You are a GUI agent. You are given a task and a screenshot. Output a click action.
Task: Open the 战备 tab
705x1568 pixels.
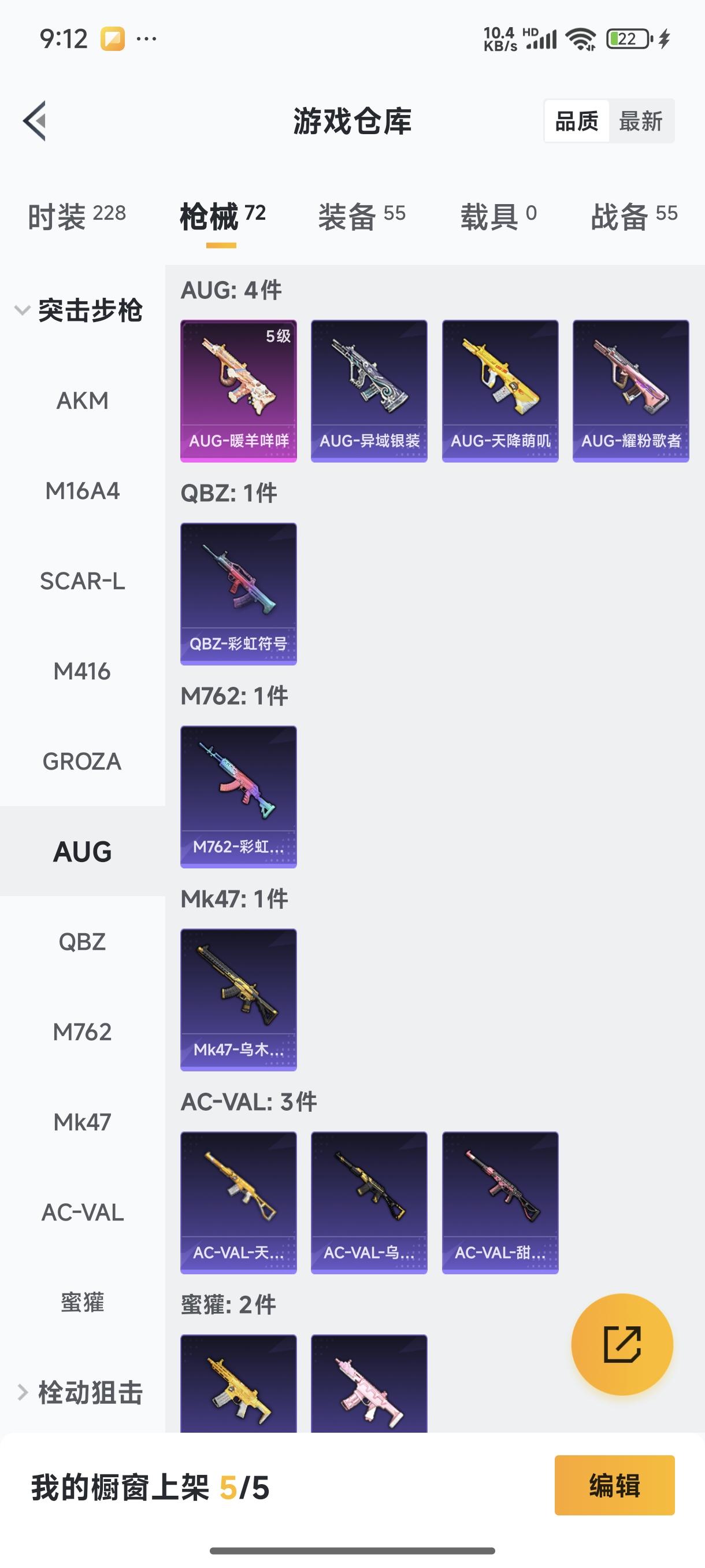tap(634, 217)
